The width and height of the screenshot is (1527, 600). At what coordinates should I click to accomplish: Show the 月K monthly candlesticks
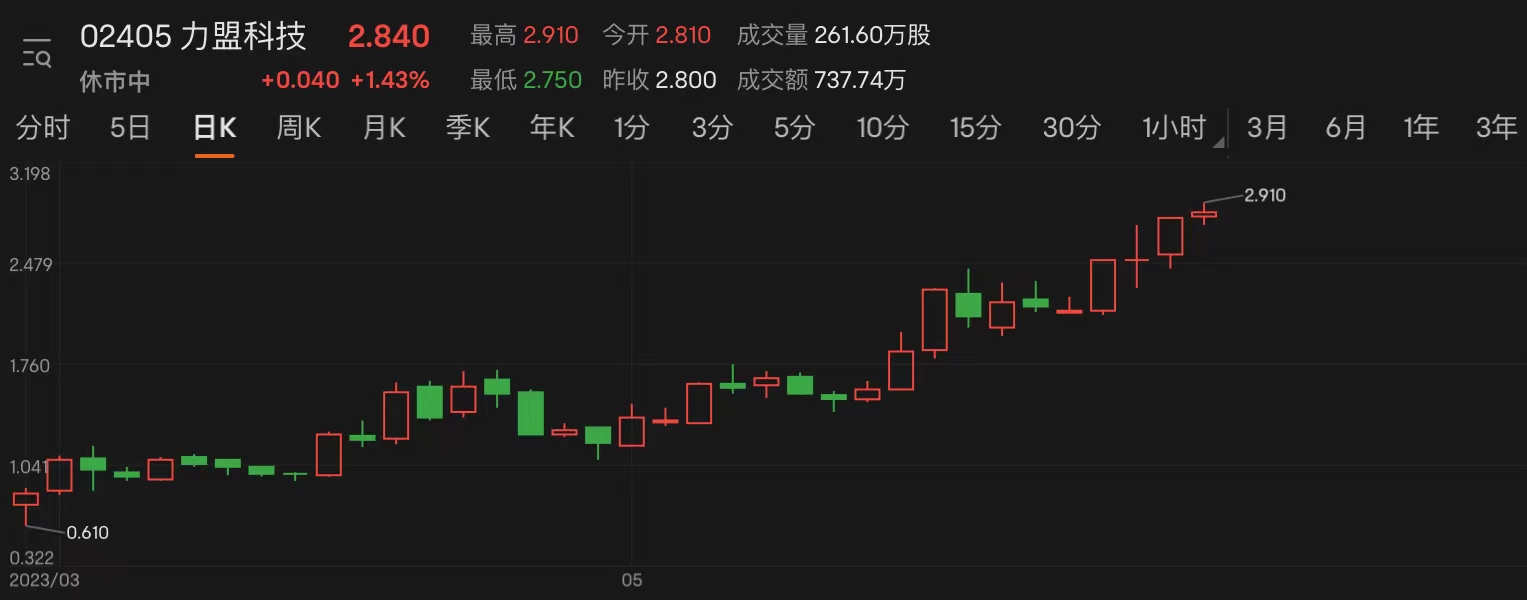click(x=383, y=128)
